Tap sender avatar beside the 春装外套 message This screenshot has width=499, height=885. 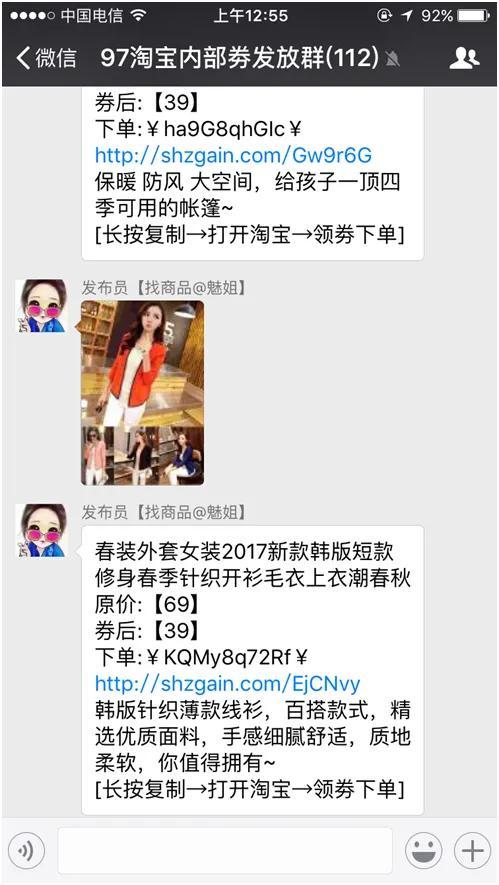(41, 531)
